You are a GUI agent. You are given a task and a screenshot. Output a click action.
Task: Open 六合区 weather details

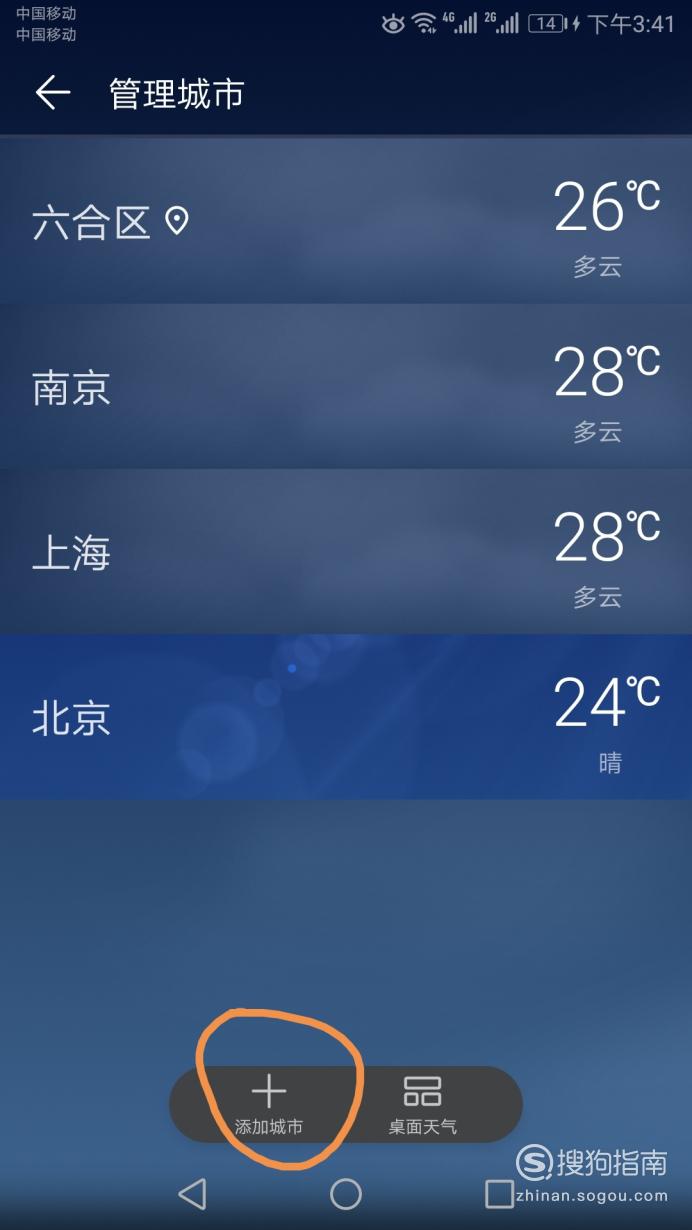tap(346, 220)
